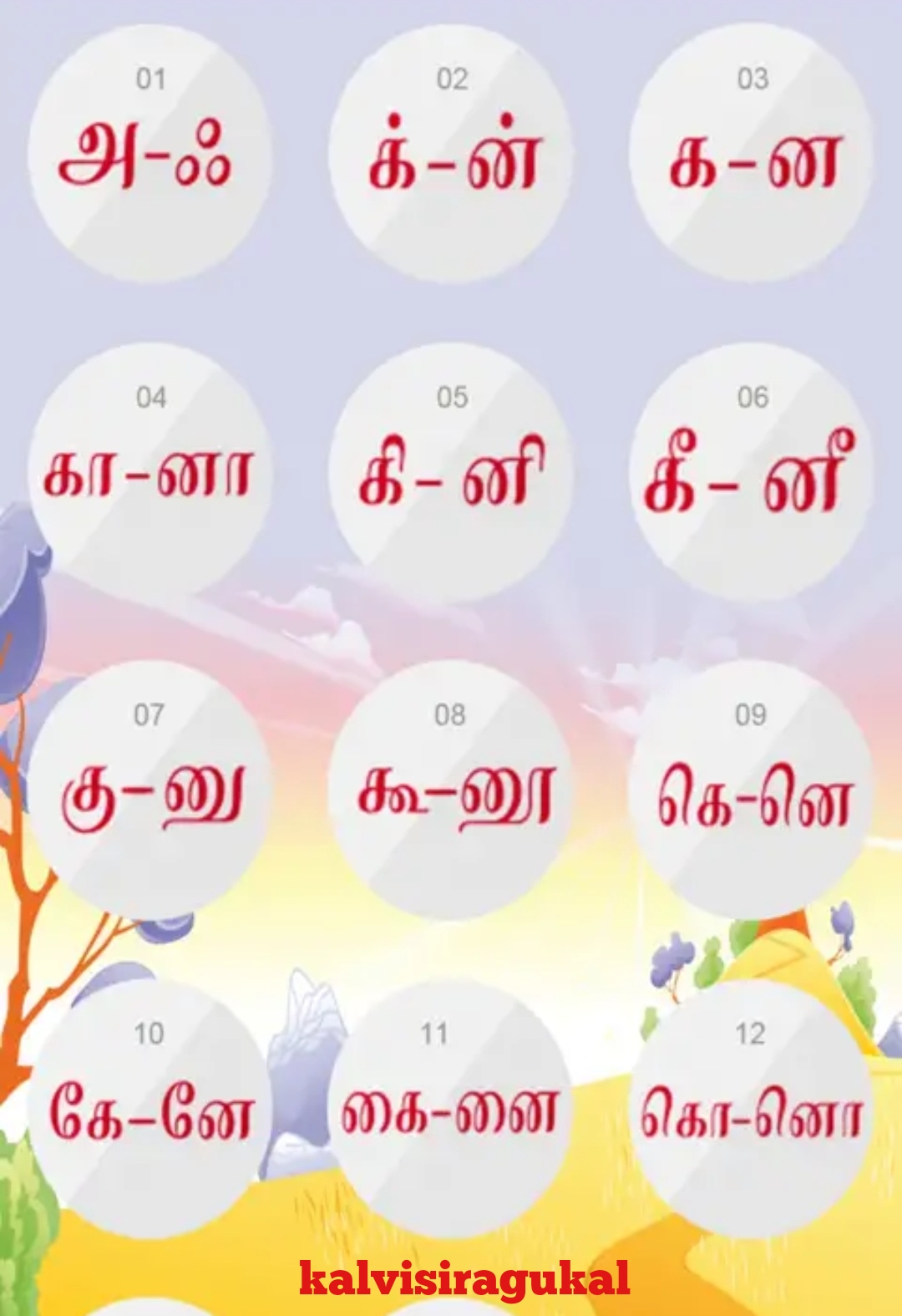
Task: Open lesson 08 கூ-னூ
Action: click(451, 790)
